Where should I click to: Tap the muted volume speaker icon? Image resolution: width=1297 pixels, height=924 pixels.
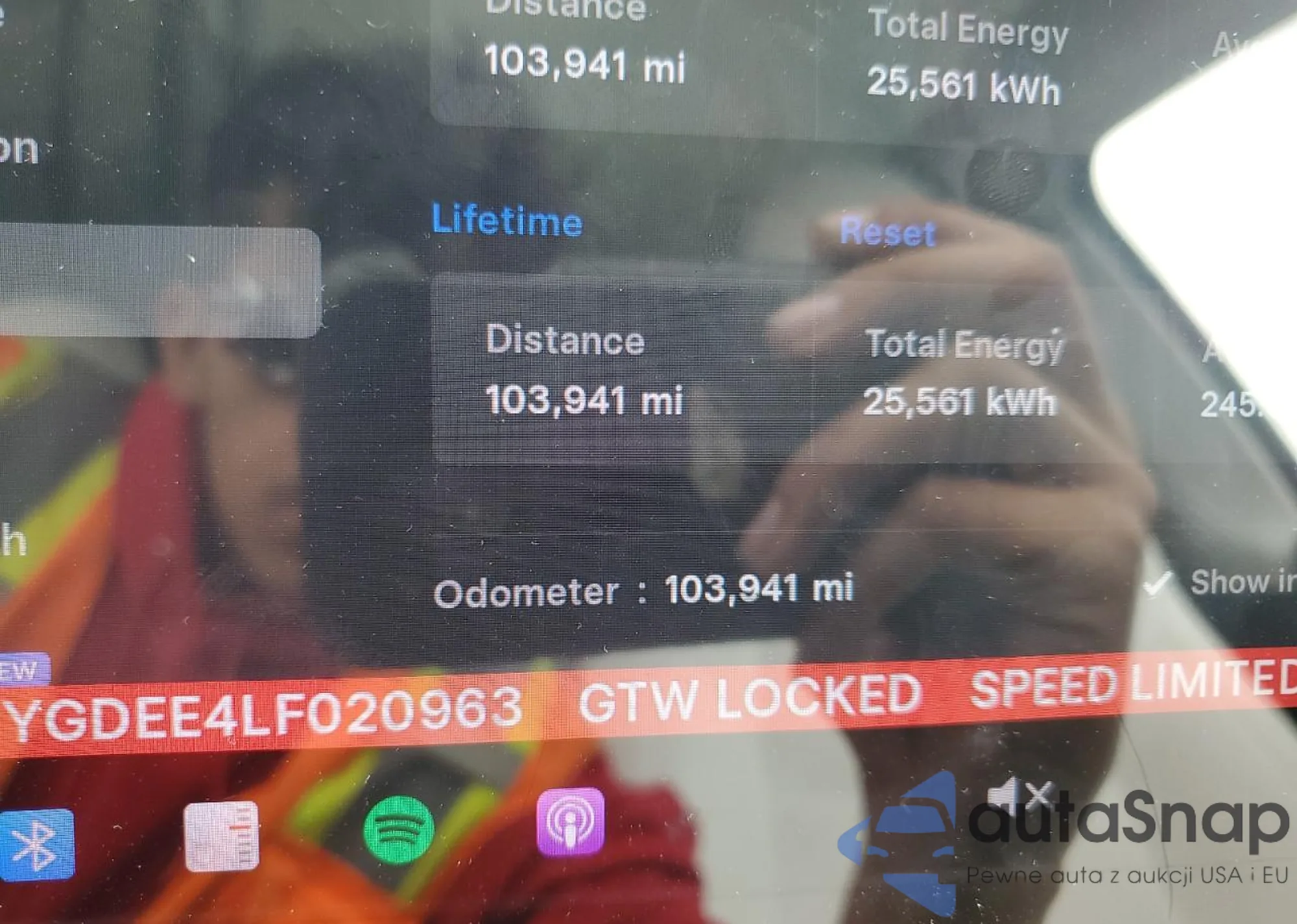click(x=1019, y=796)
